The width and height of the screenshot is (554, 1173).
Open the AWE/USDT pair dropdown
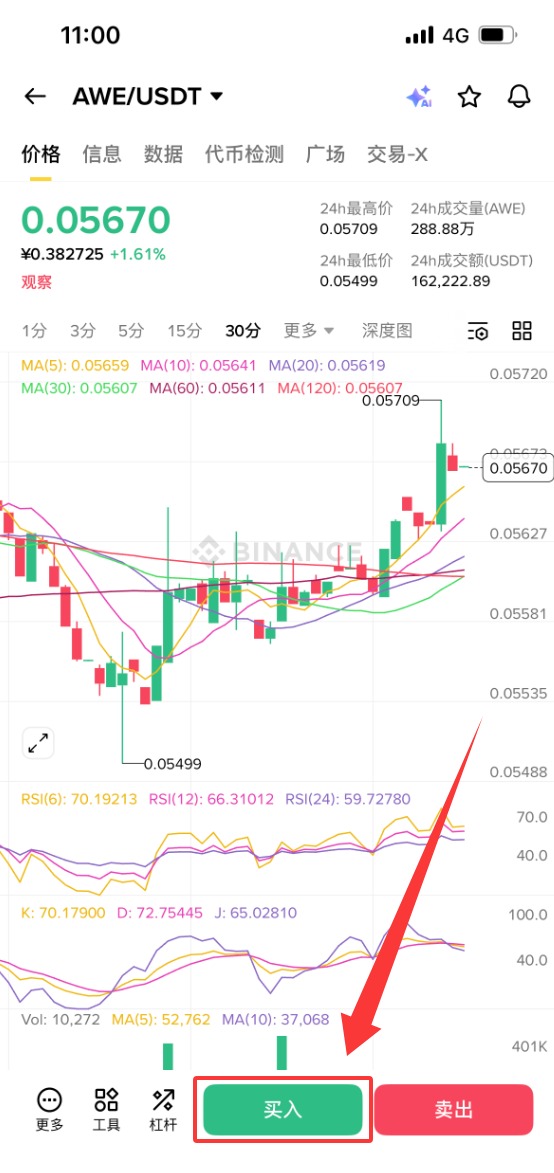coord(147,97)
